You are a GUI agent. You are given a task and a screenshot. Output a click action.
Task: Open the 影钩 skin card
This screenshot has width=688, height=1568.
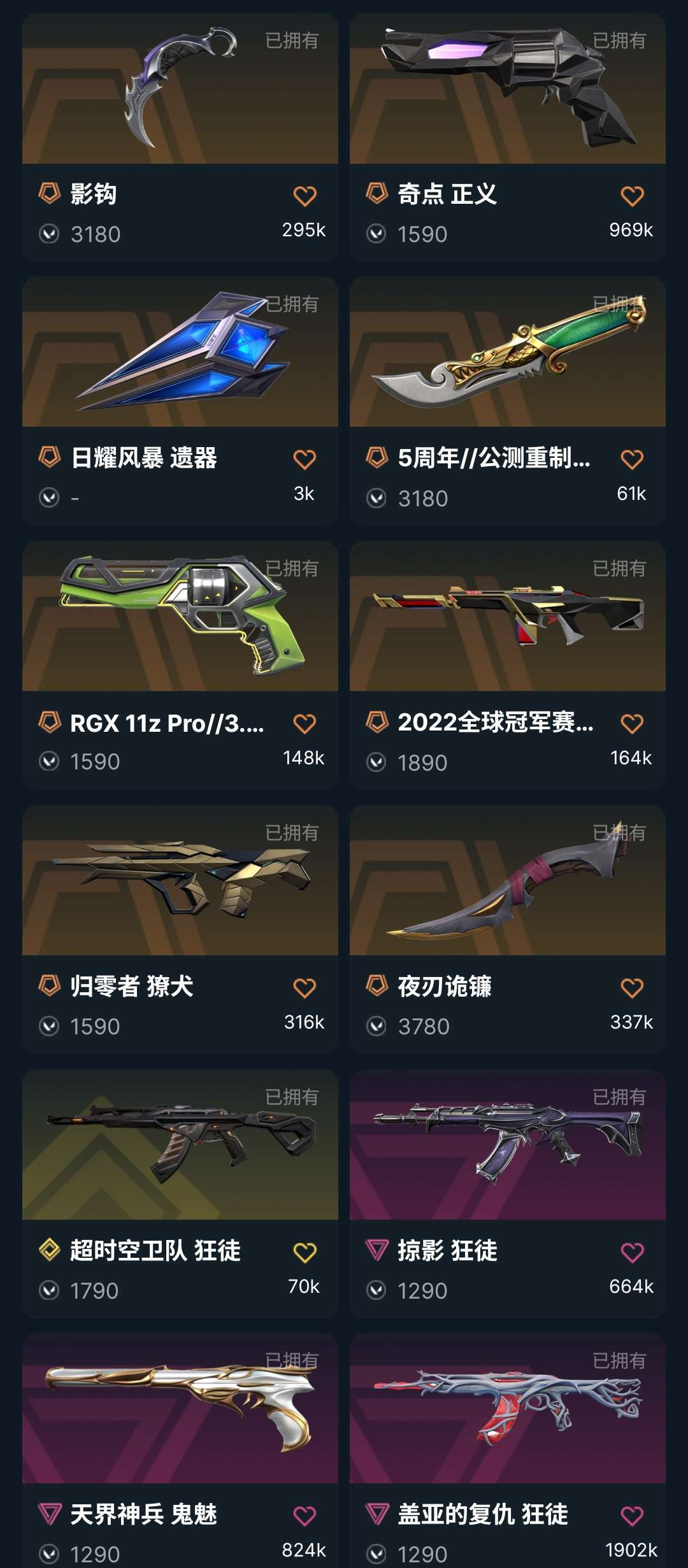point(180,137)
